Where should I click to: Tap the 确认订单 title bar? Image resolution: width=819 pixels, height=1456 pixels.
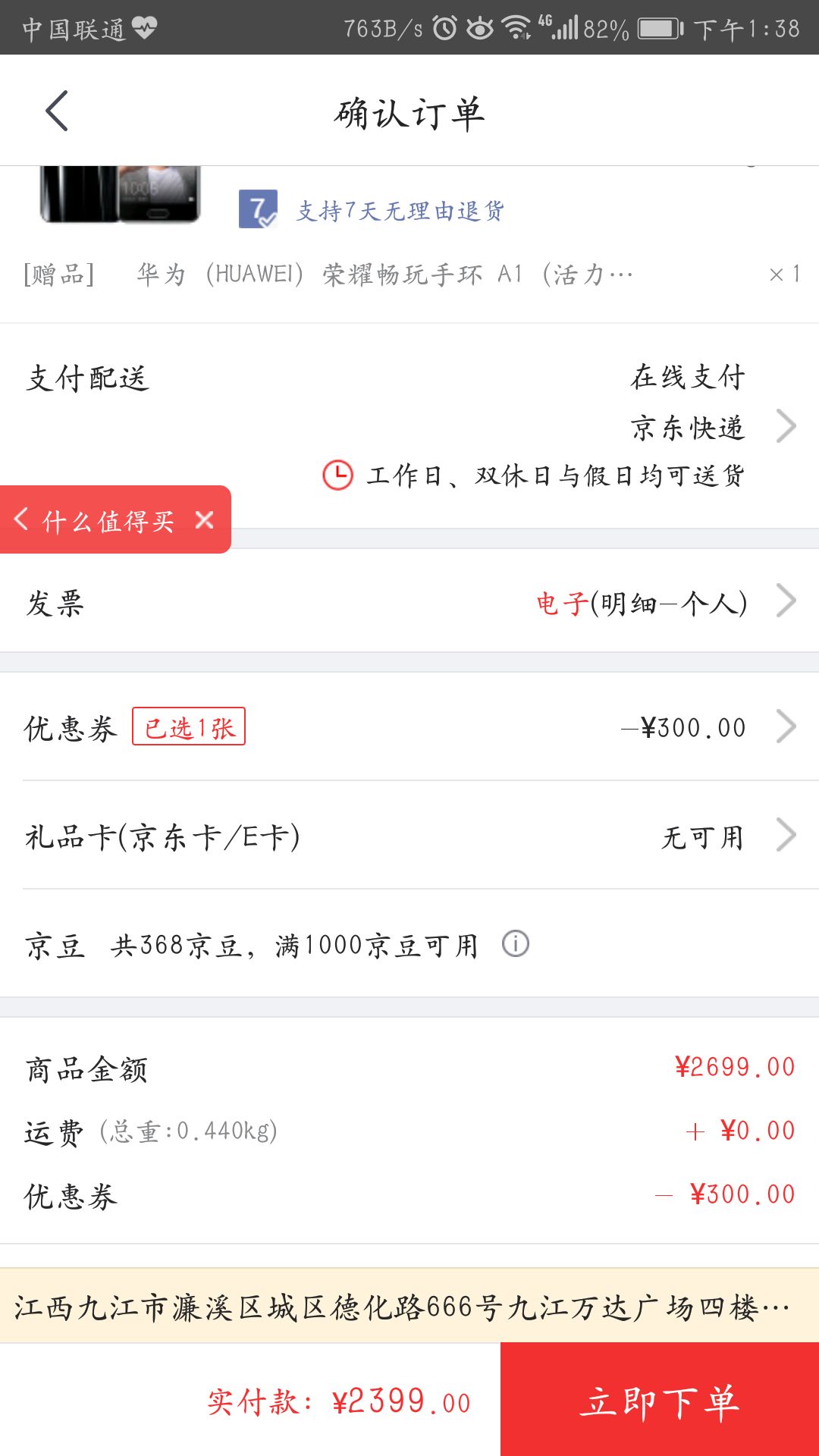click(409, 112)
